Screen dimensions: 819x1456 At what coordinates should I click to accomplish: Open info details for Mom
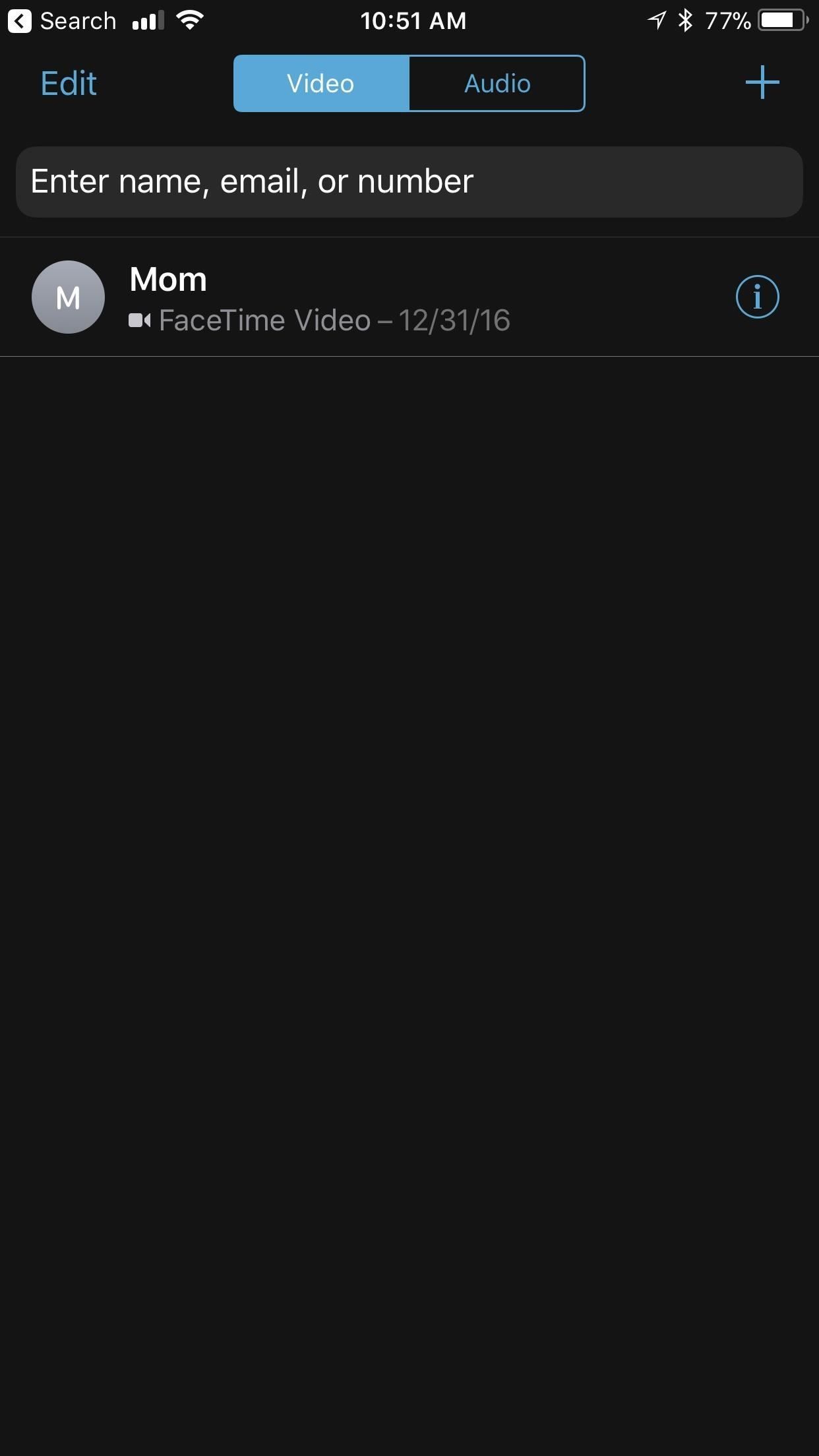(757, 297)
